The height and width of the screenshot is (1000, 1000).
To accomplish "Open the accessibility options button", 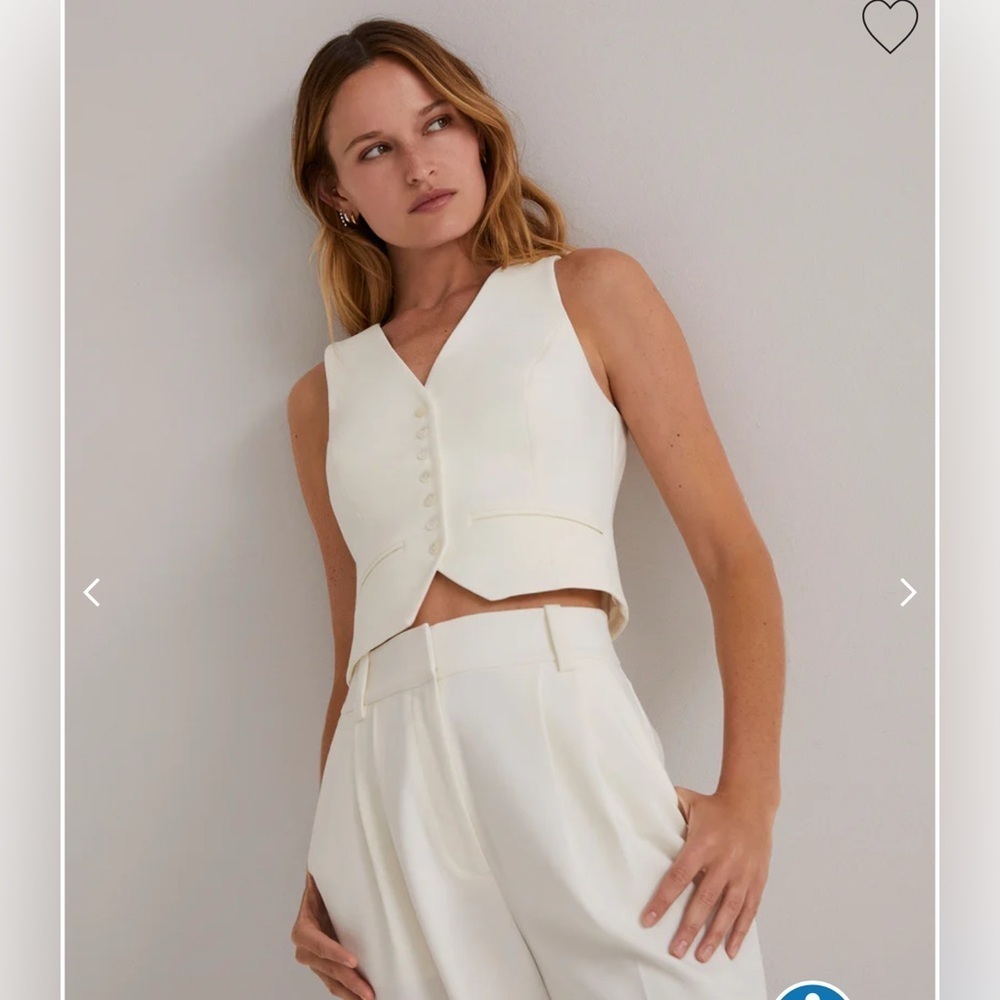I will click(813, 992).
